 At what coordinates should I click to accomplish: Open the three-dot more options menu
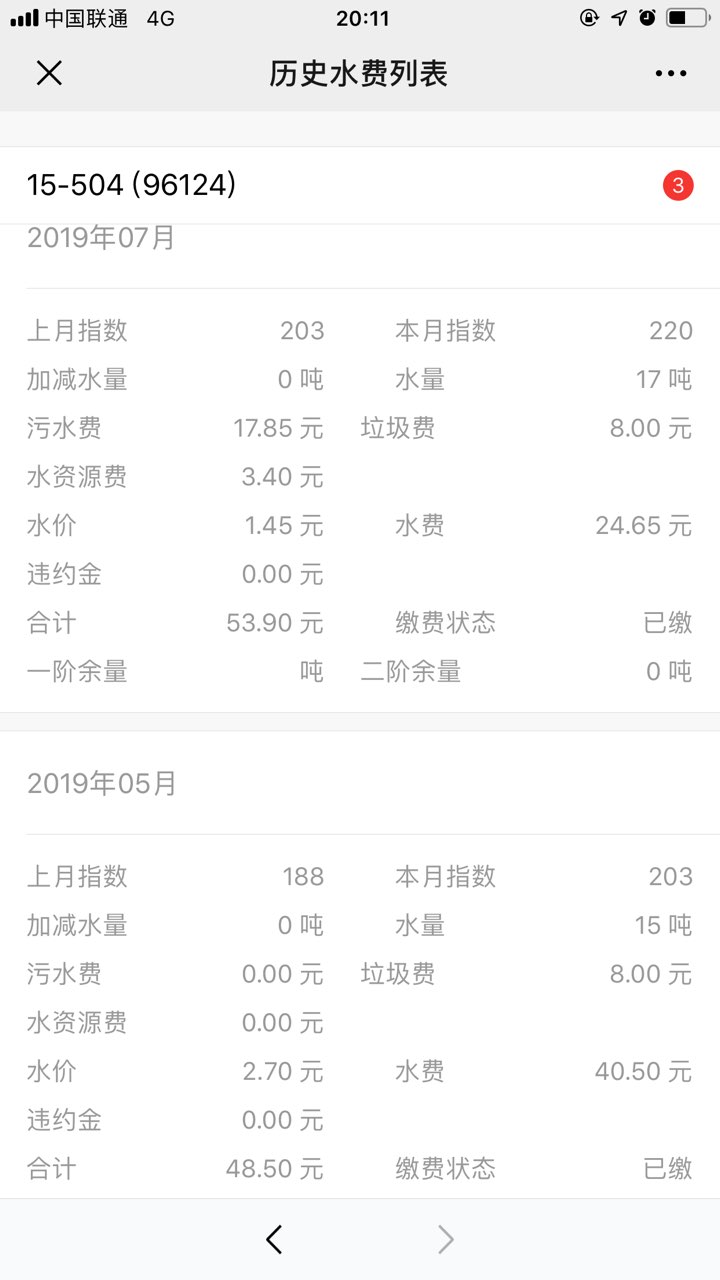click(671, 73)
